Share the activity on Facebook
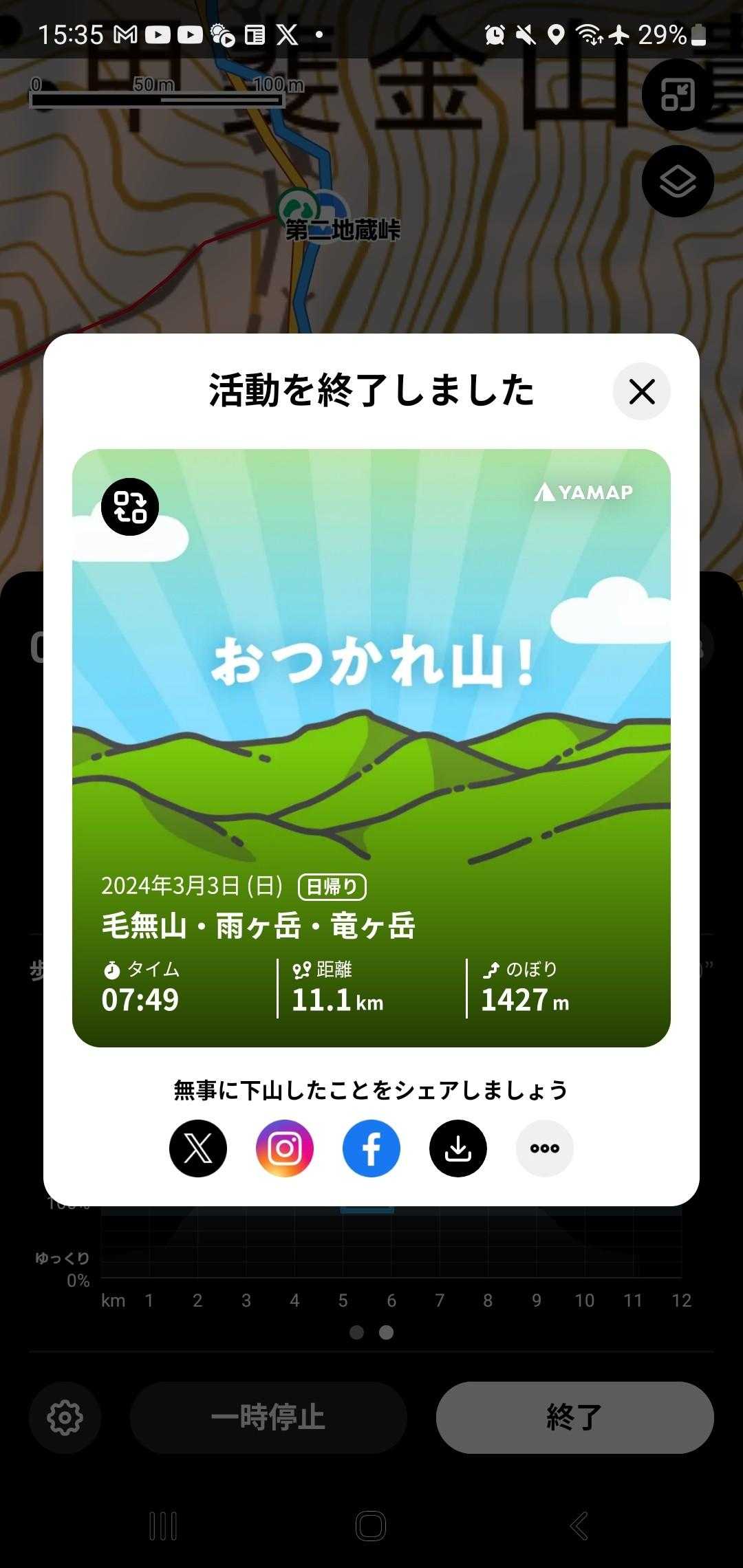 pyautogui.click(x=371, y=1148)
